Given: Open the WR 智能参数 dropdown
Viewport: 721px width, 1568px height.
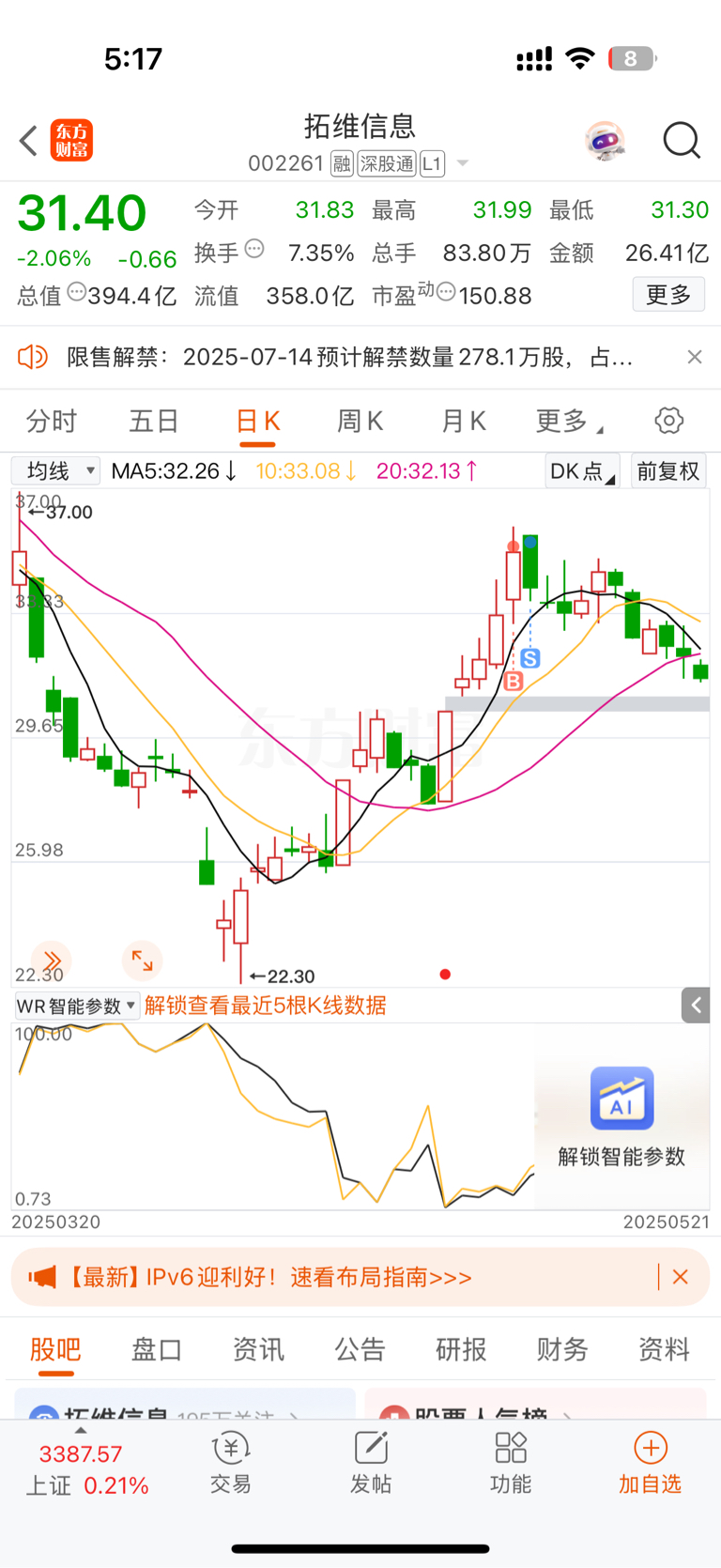Looking at the screenshot, I should pyautogui.click(x=77, y=1006).
